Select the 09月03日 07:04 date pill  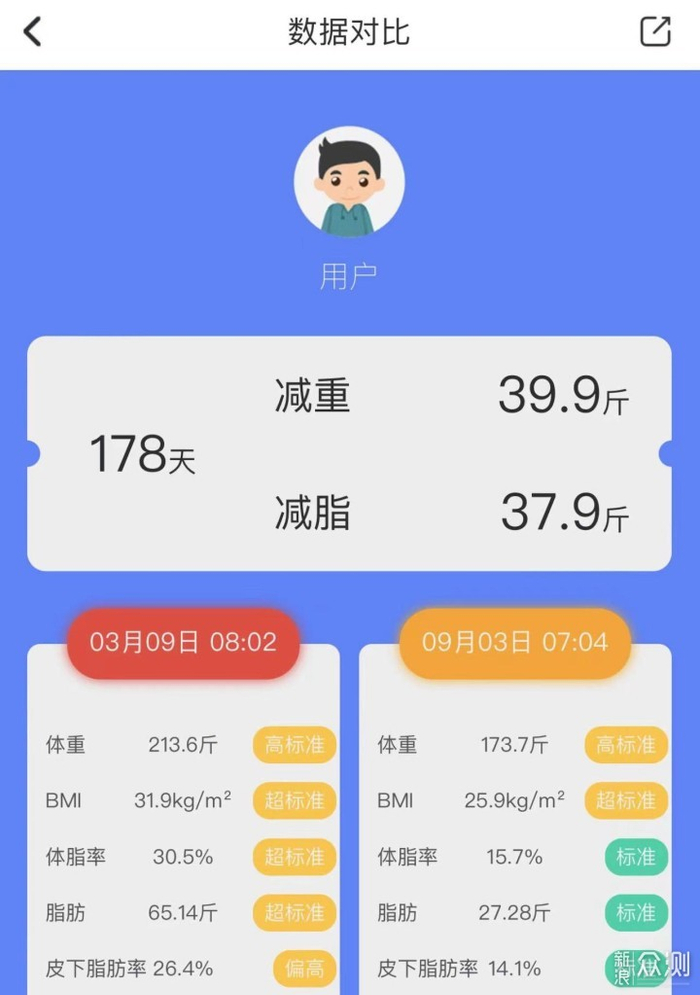point(515,642)
